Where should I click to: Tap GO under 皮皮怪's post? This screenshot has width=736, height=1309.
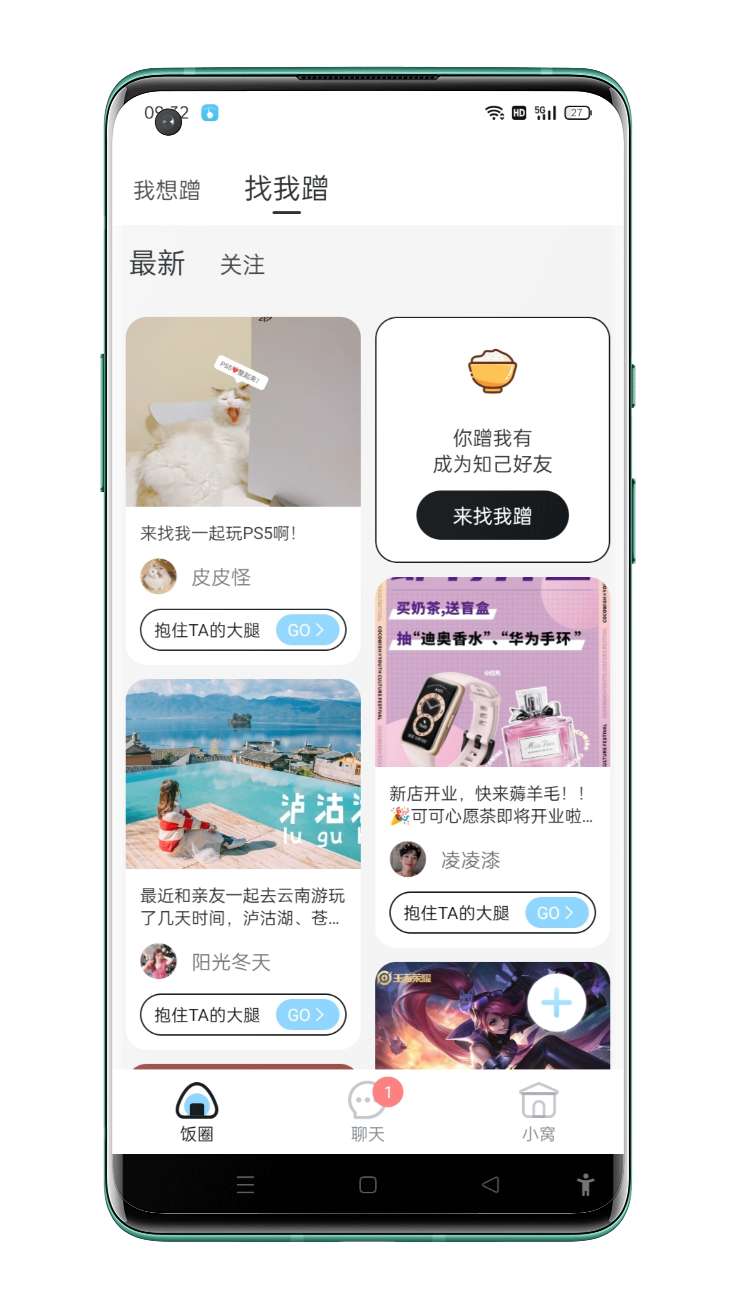307,630
